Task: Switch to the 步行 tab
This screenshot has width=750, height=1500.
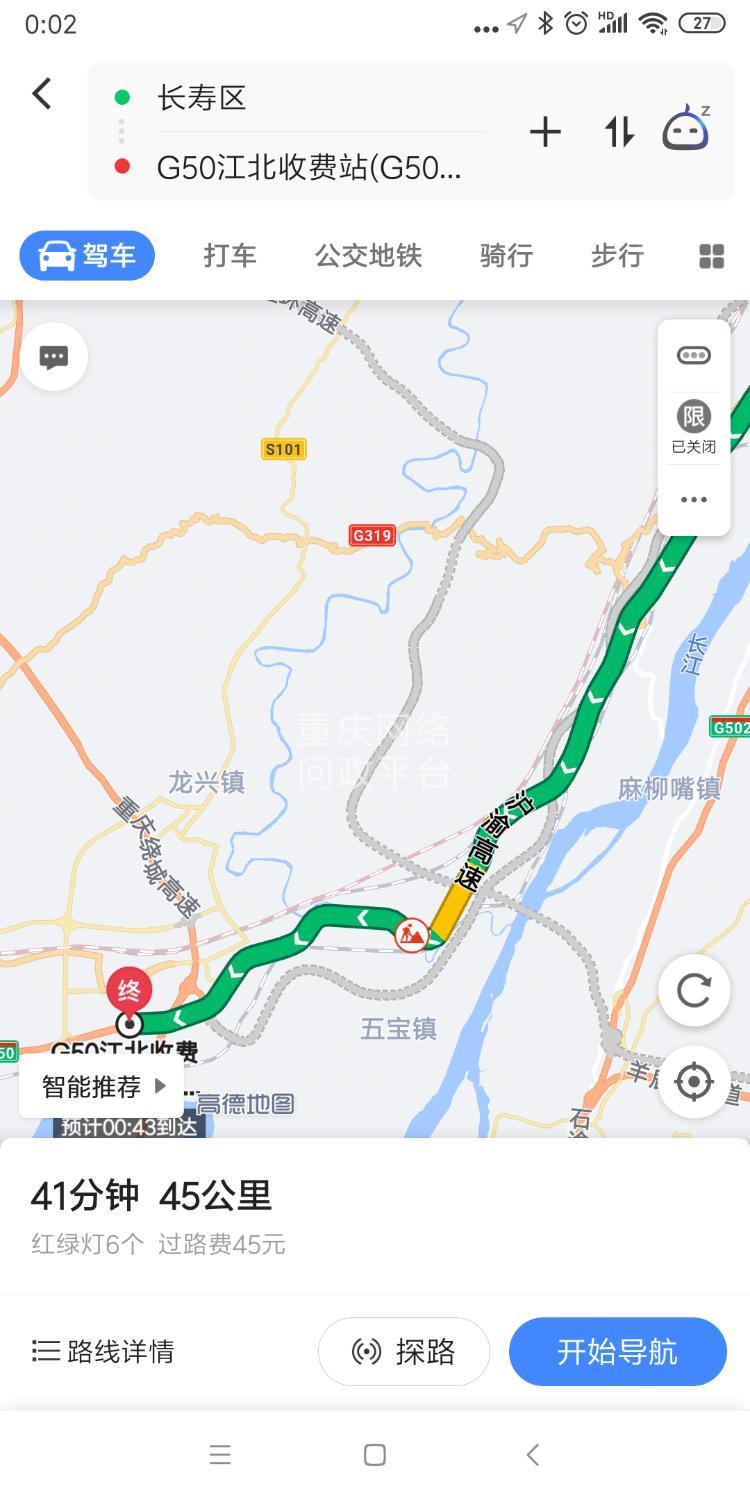Action: coord(617,256)
